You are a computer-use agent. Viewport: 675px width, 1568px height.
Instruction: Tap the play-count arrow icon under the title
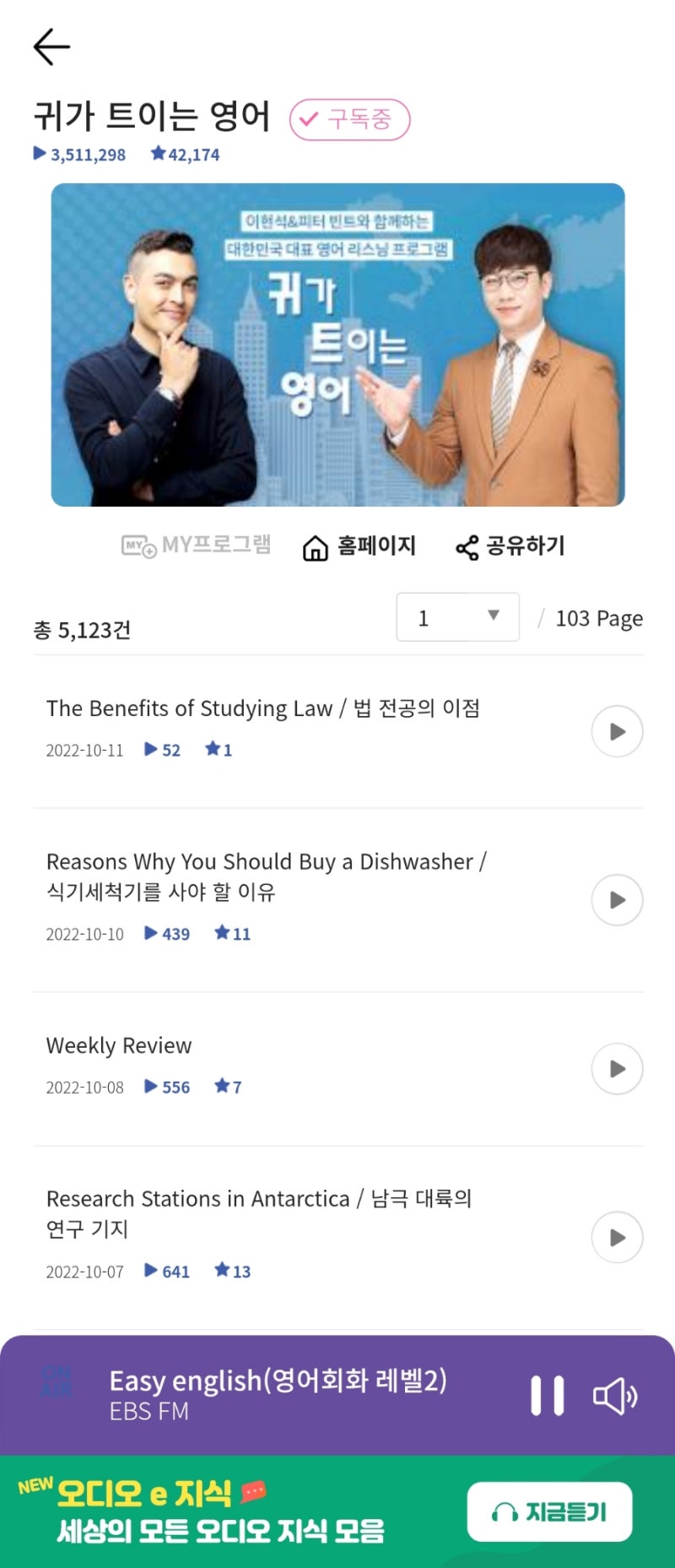click(39, 154)
